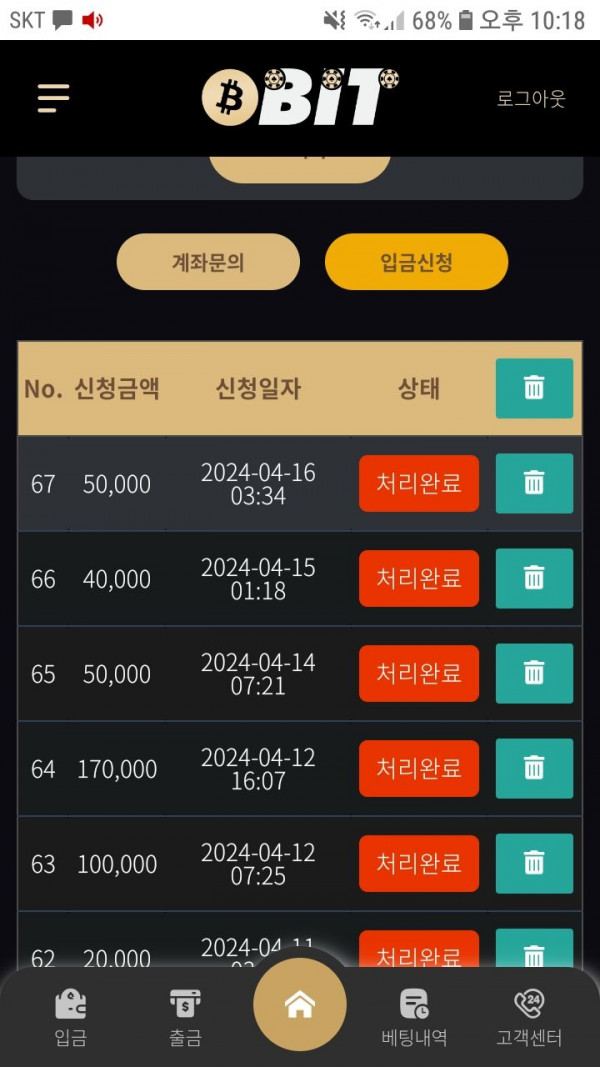Delete deposit record No. 67
This screenshot has height=1067, width=600.
[x=534, y=484]
